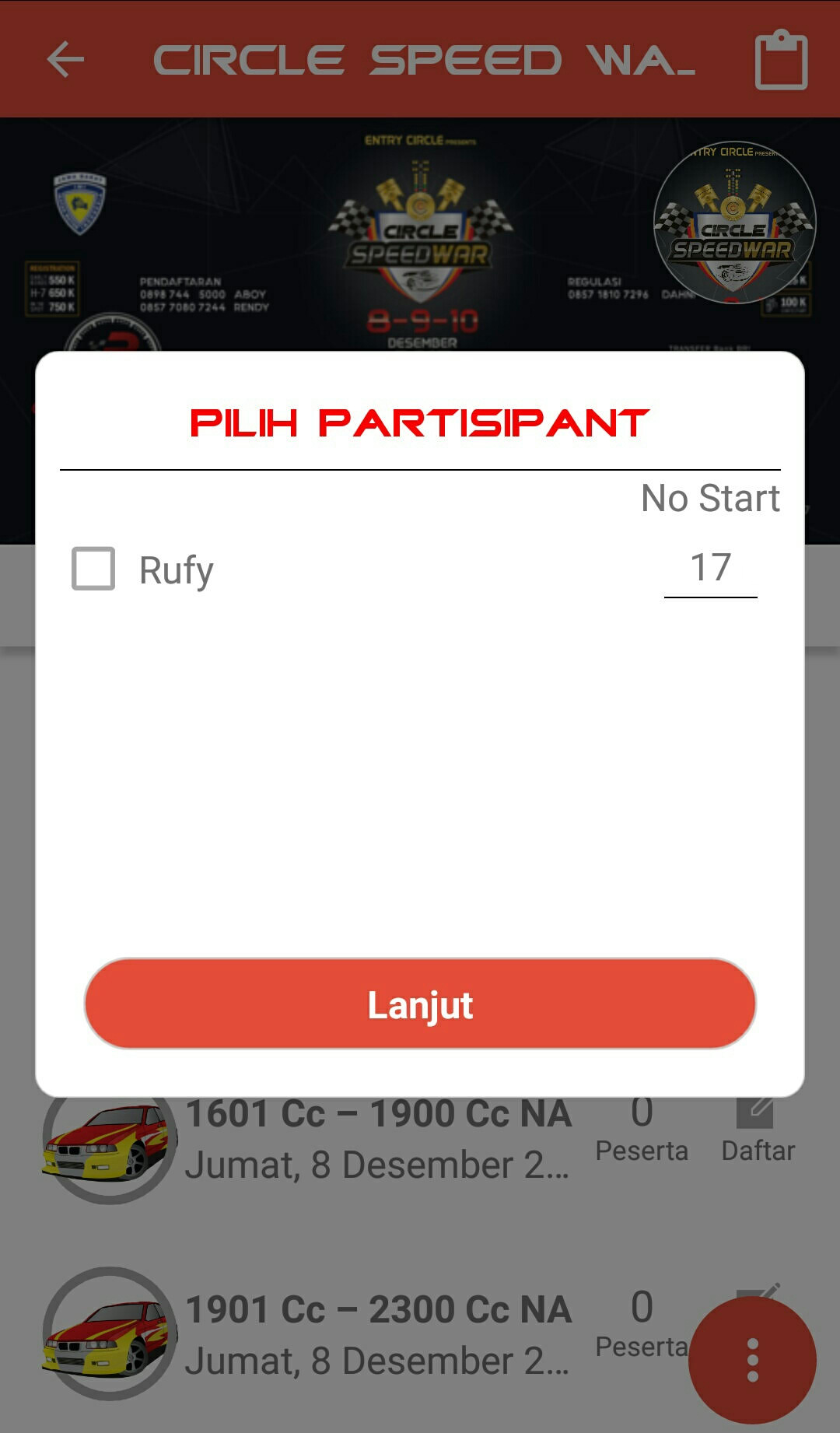
Task: Tap the Lanjut button
Action: 420,1004
